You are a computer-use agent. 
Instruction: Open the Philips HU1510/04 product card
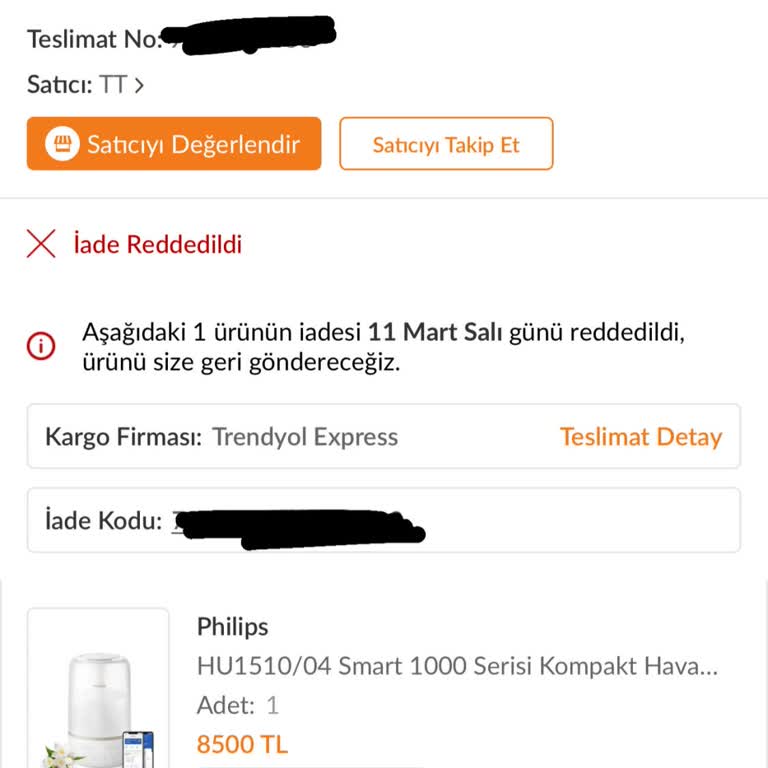coord(457,665)
